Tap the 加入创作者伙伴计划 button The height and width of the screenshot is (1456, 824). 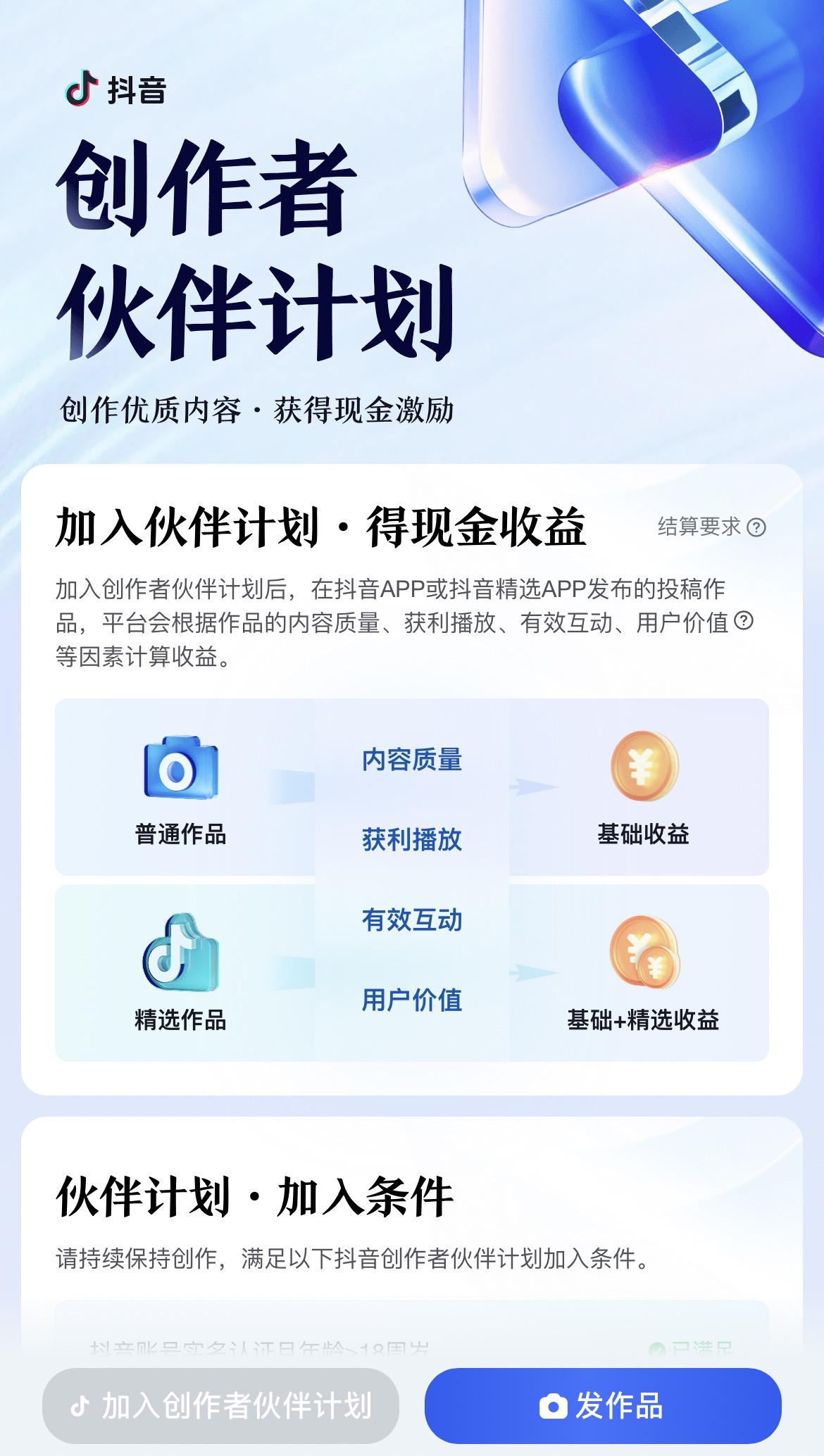pos(221,1406)
